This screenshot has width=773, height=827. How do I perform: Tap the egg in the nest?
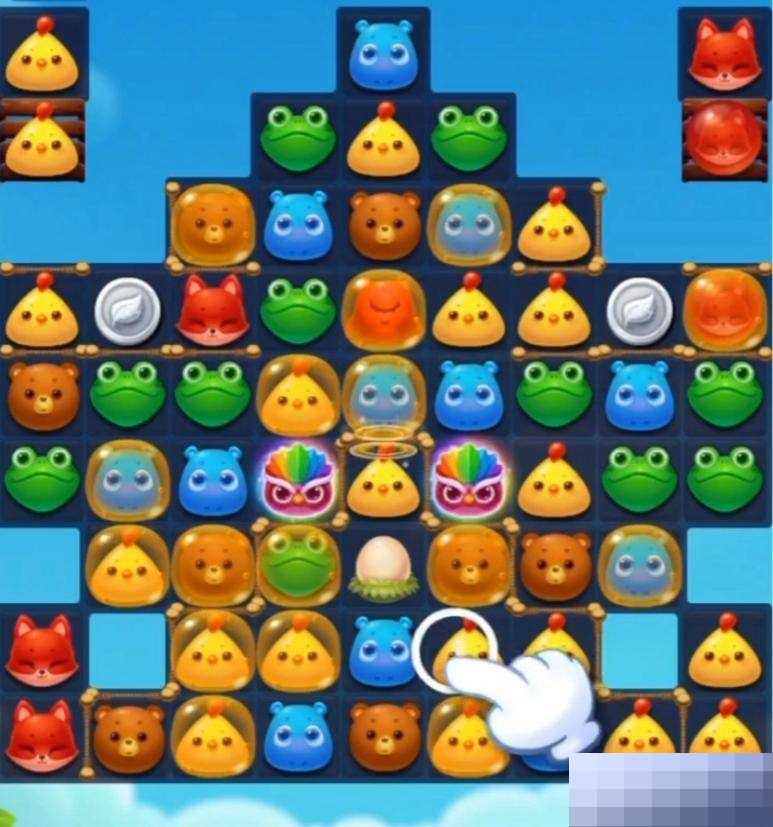(383, 566)
